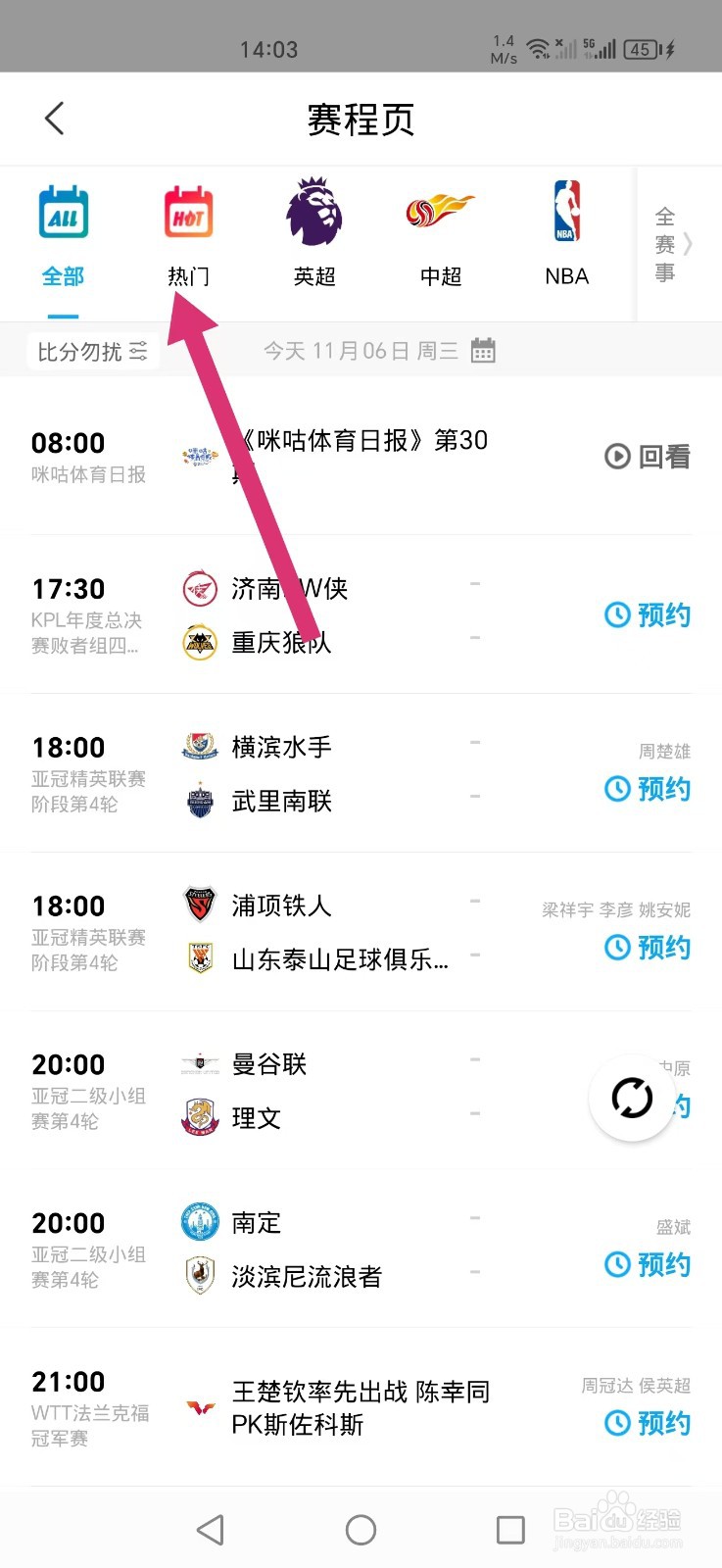This screenshot has height=1568, width=722.
Task: Tap the play icon beside 回看
Action: coord(617,457)
